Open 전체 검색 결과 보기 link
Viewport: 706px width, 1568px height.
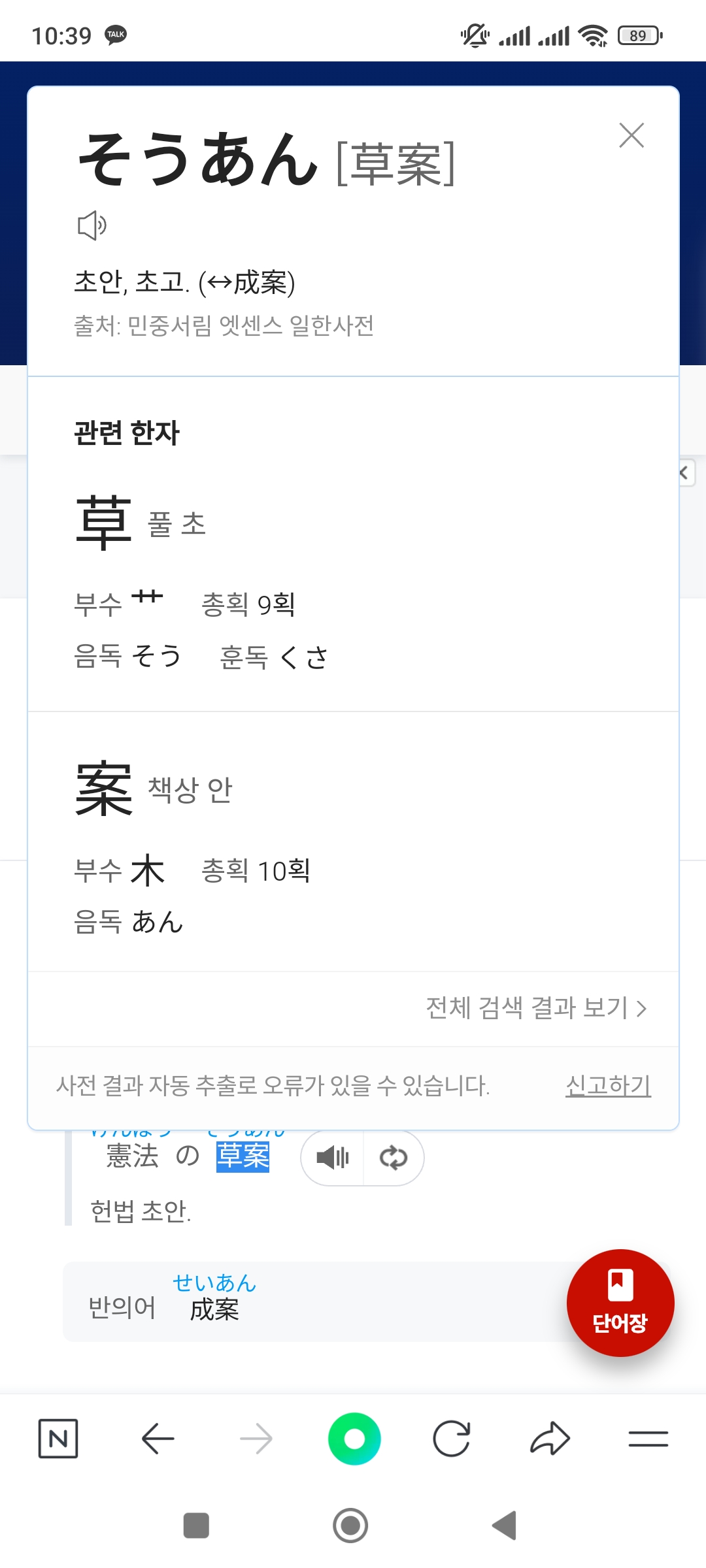tap(536, 1008)
